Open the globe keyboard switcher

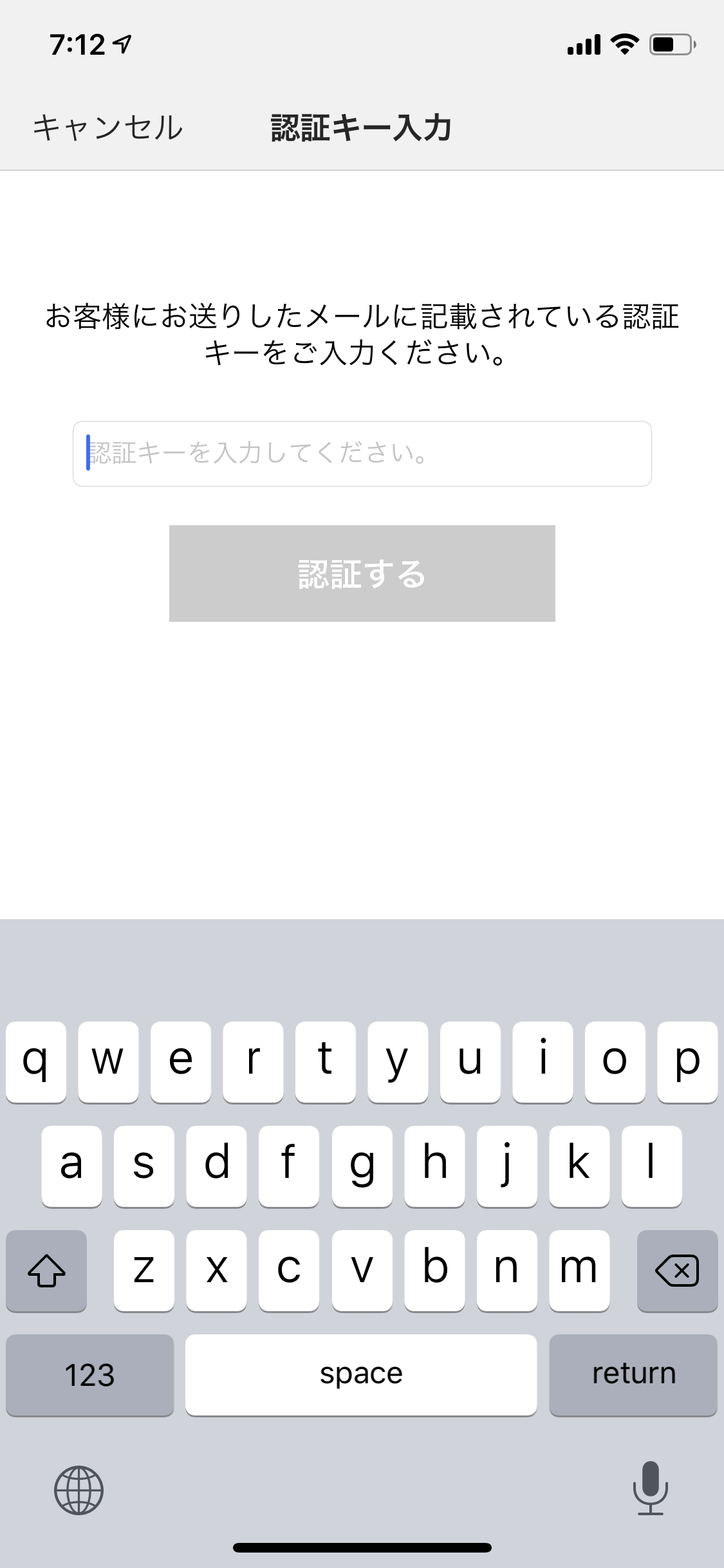(x=79, y=1491)
